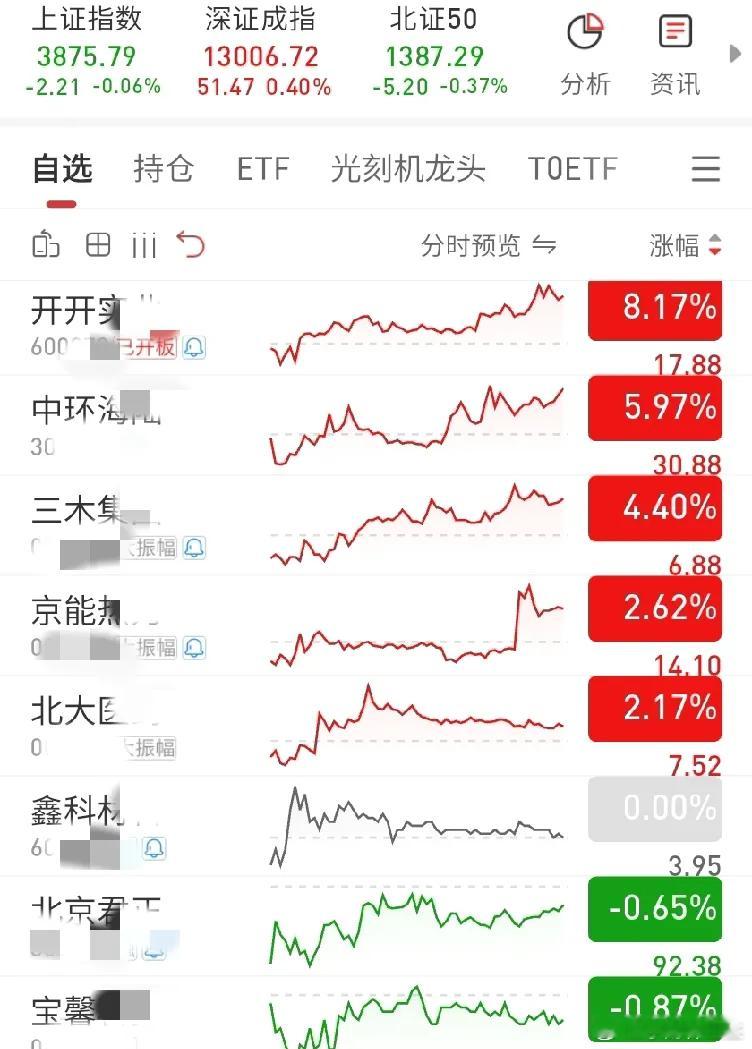
Task: Sort the list by 涨幅
Action: (685, 246)
